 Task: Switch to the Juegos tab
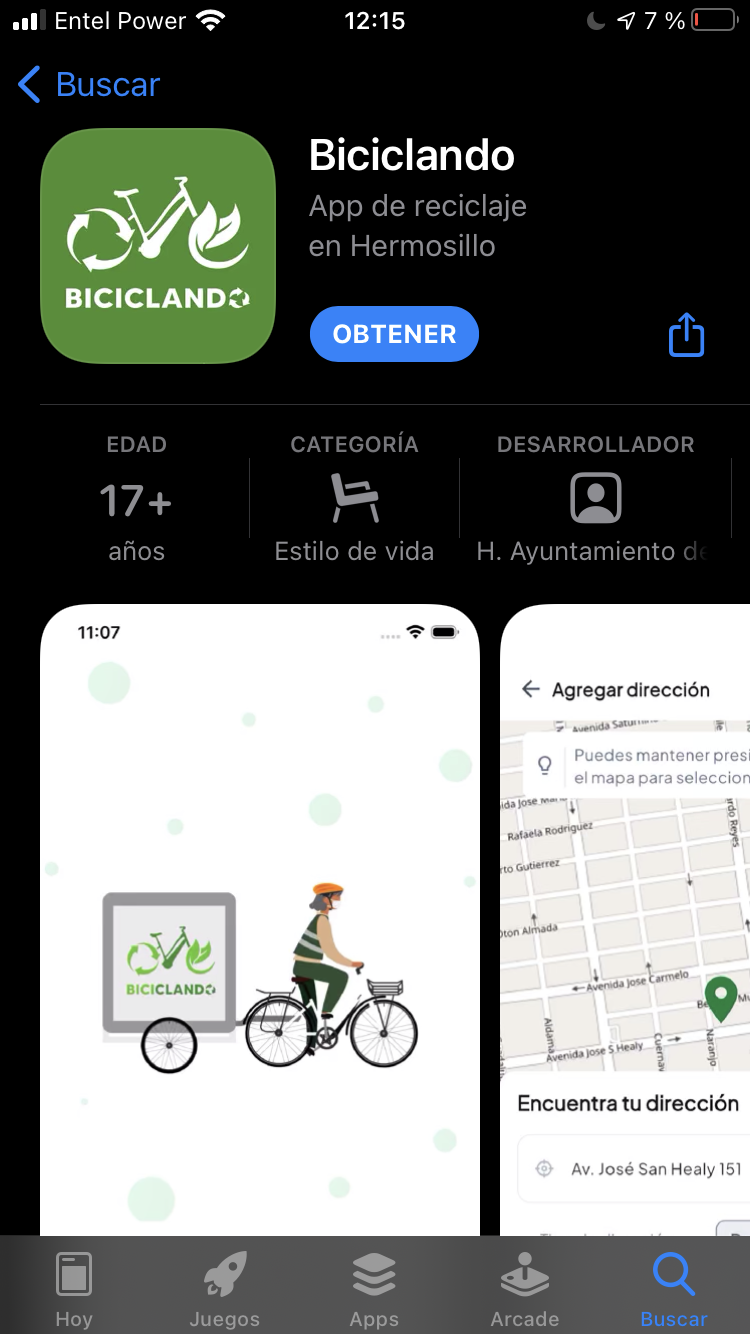224,1290
